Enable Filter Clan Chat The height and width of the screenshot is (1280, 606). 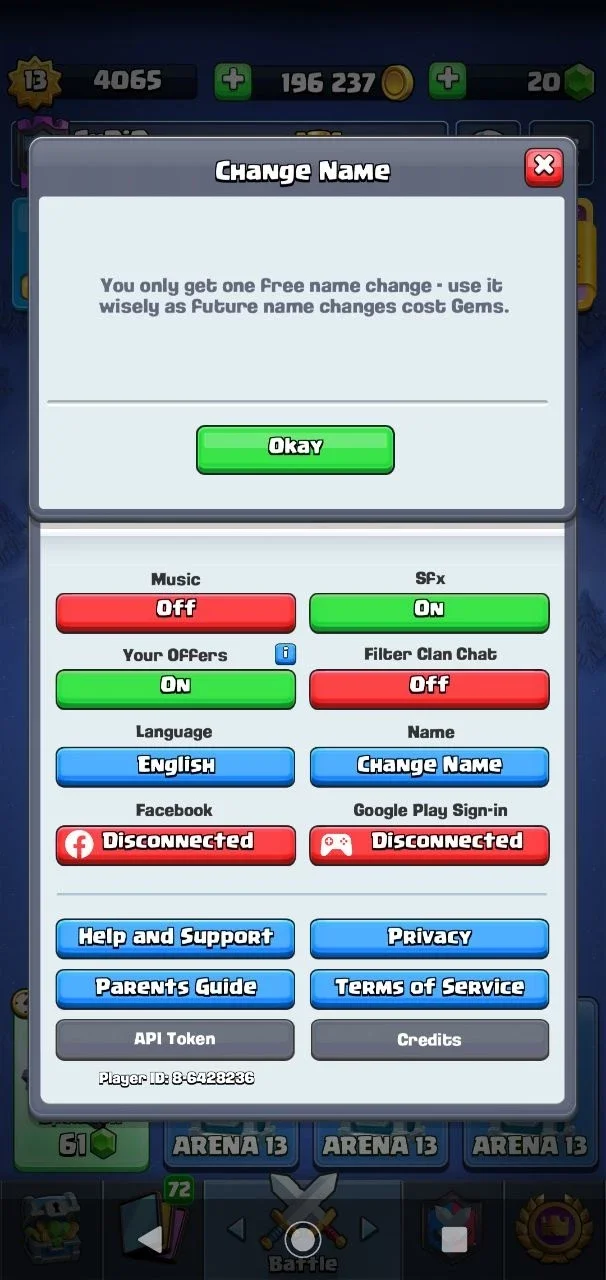(x=429, y=688)
